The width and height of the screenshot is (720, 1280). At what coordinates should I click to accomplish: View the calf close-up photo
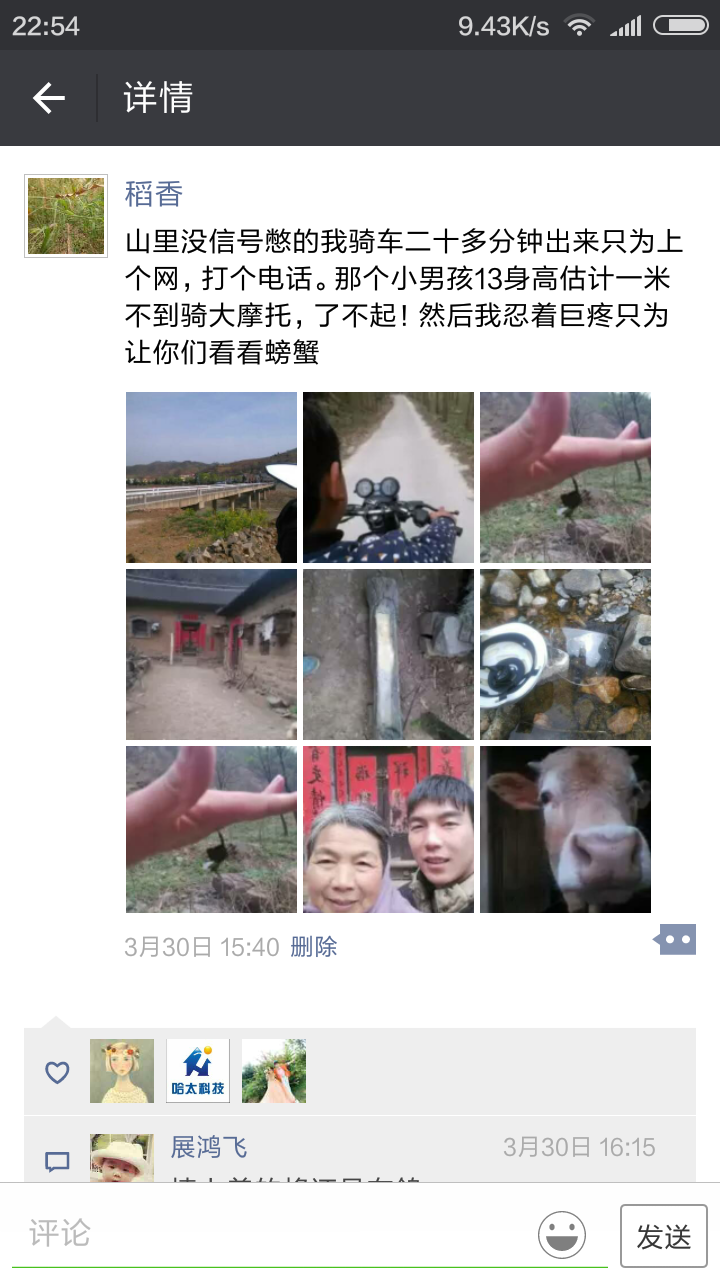(x=565, y=830)
